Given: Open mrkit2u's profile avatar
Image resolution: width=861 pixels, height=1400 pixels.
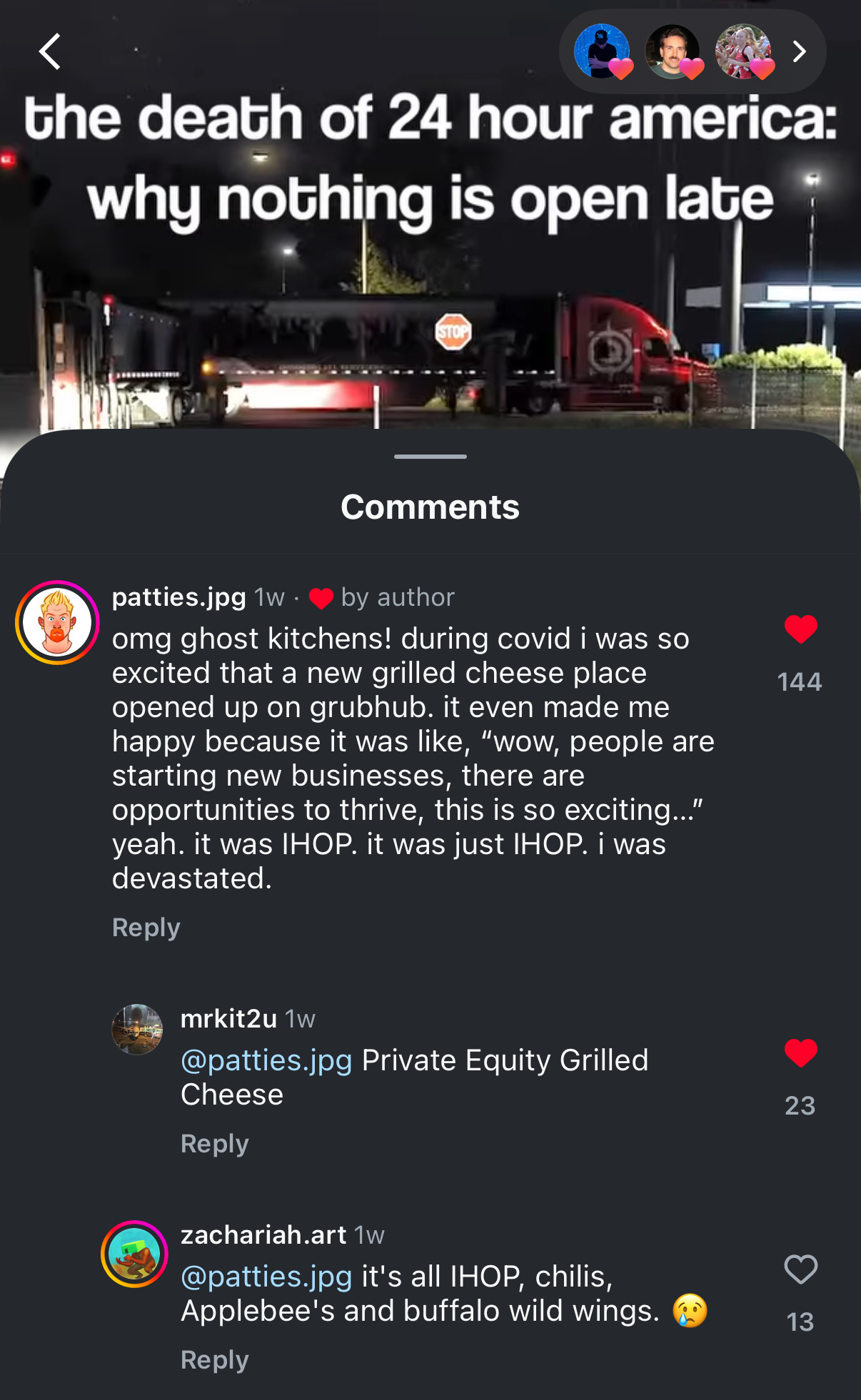Looking at the screenshot, I should 137,1029.
